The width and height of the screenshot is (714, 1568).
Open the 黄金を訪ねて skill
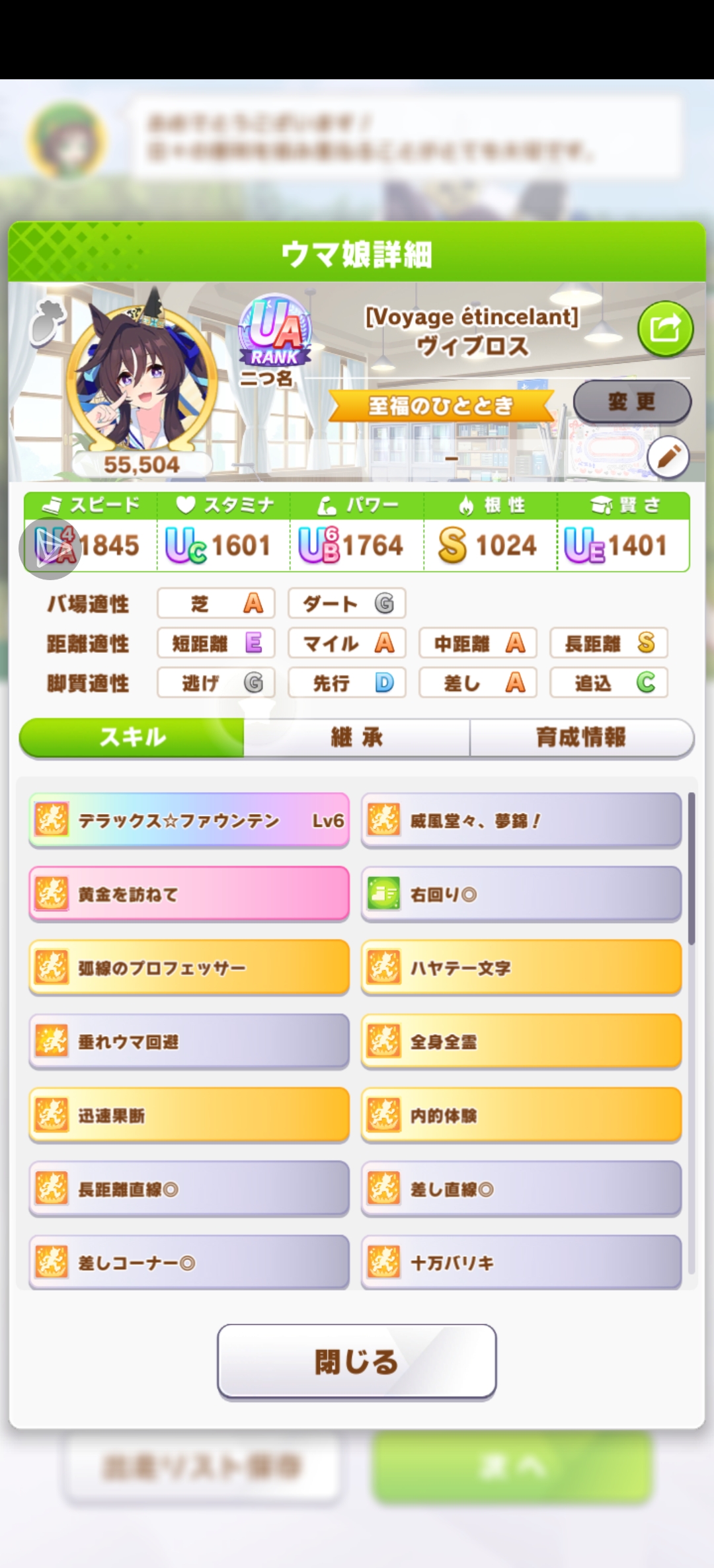click(x=189, y=894)
